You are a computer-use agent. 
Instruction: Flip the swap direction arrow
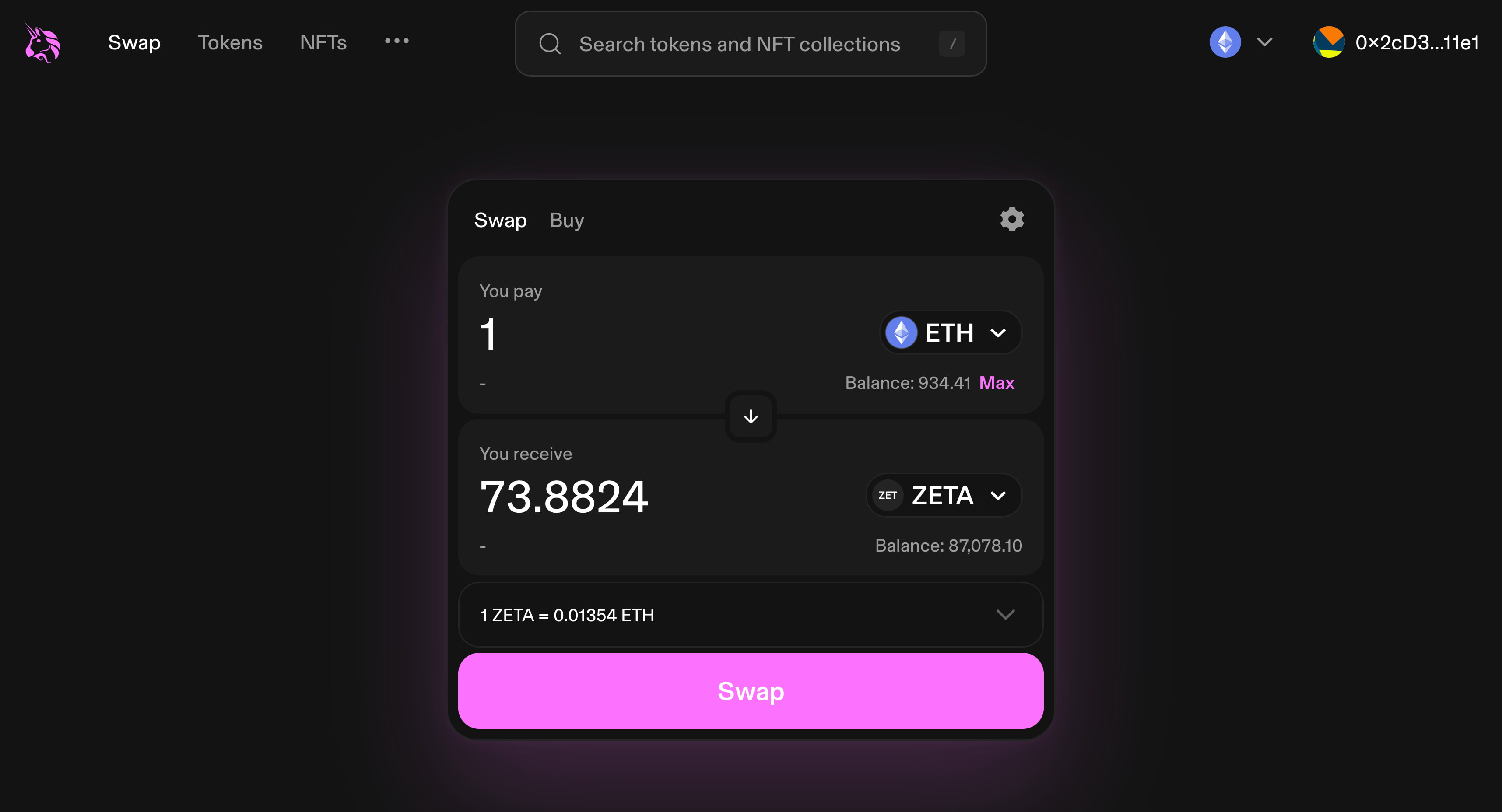click(751, 416)
